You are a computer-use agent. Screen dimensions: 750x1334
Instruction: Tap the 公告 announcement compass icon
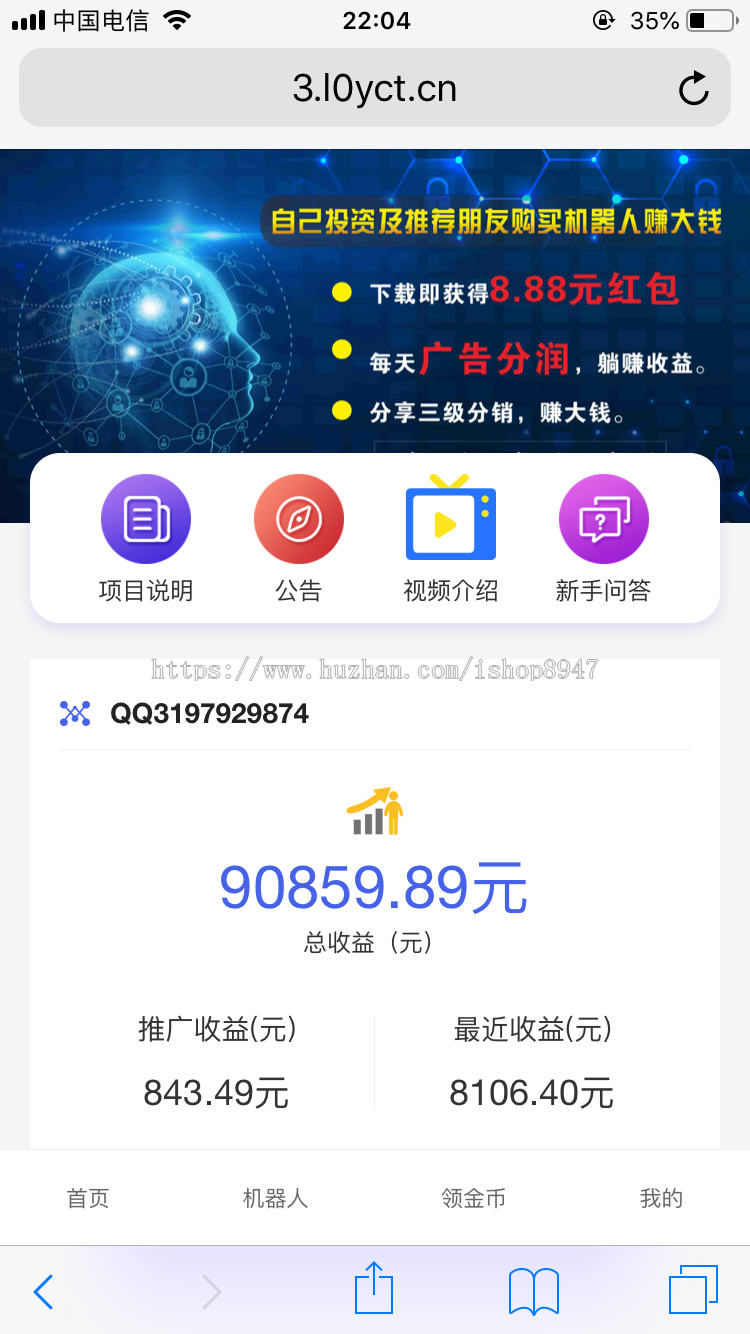pos(299,518)
